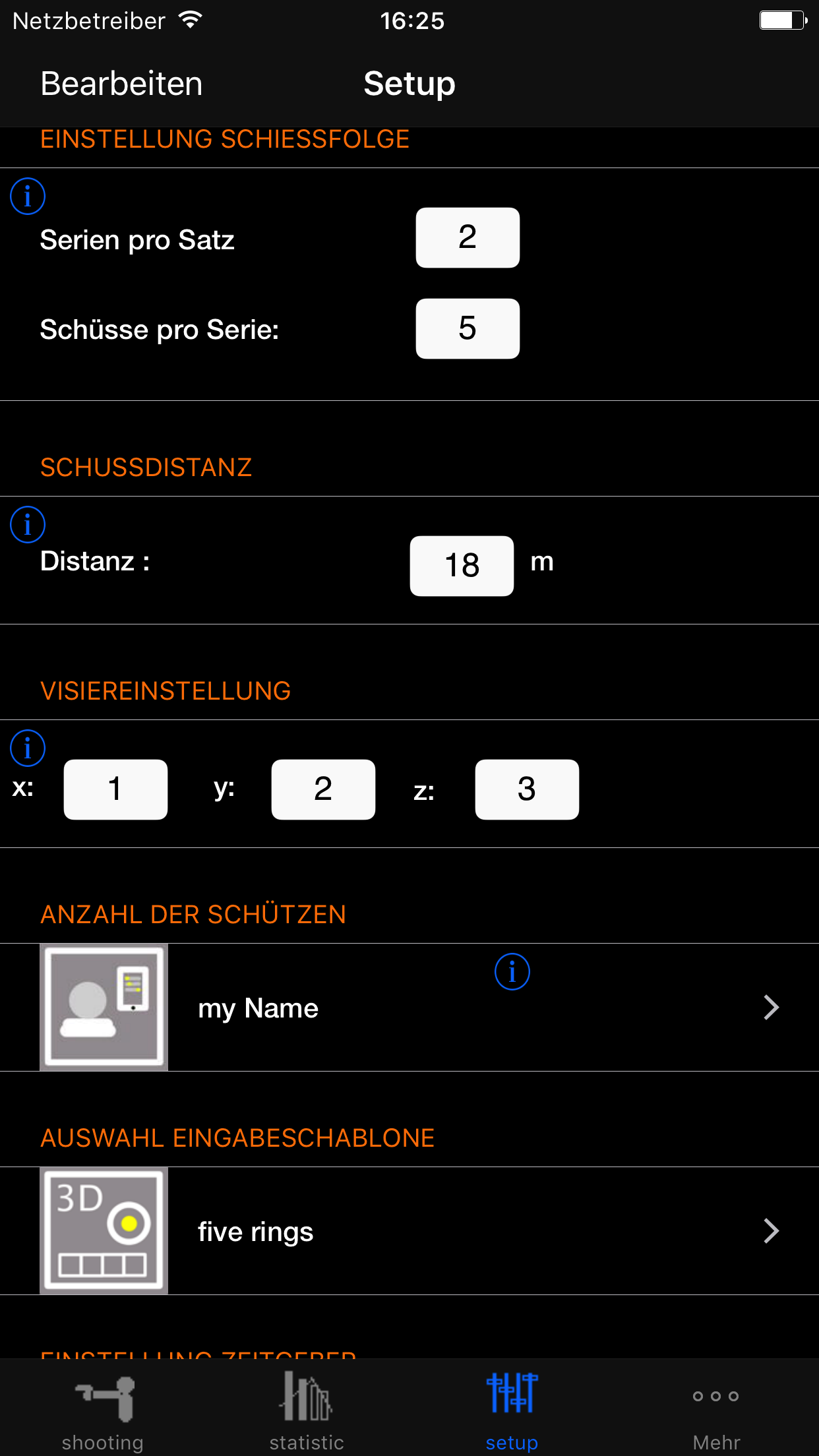The height and width of the screenshot is (1456, 819).
Task: Change the Distanz value field
Action: [462, 566]
